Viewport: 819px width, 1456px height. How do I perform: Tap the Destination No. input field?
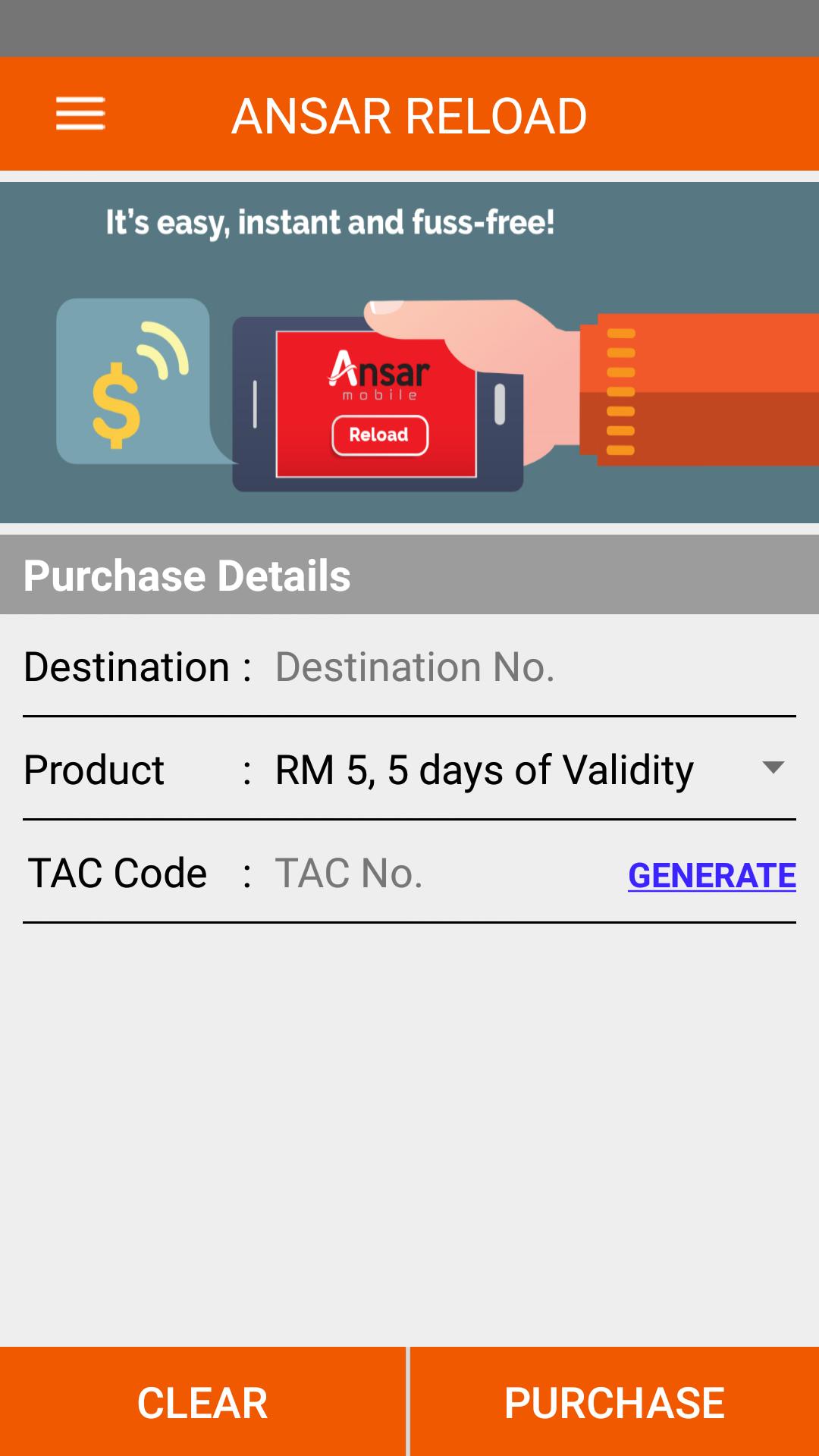coord(531,667)
